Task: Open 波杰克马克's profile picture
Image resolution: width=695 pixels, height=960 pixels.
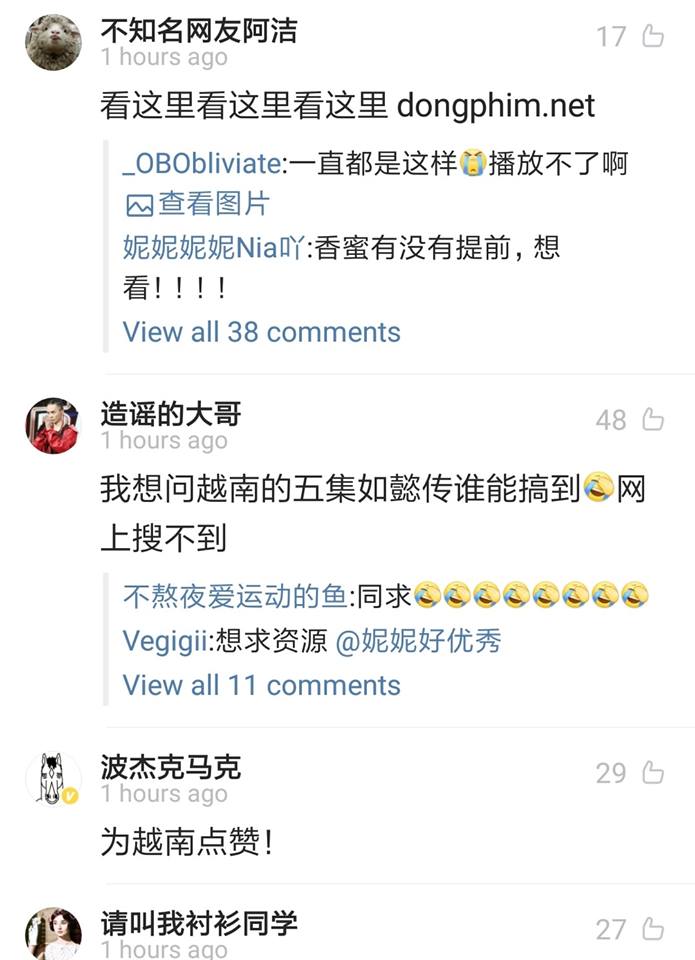Action: (x=53, y=778)
